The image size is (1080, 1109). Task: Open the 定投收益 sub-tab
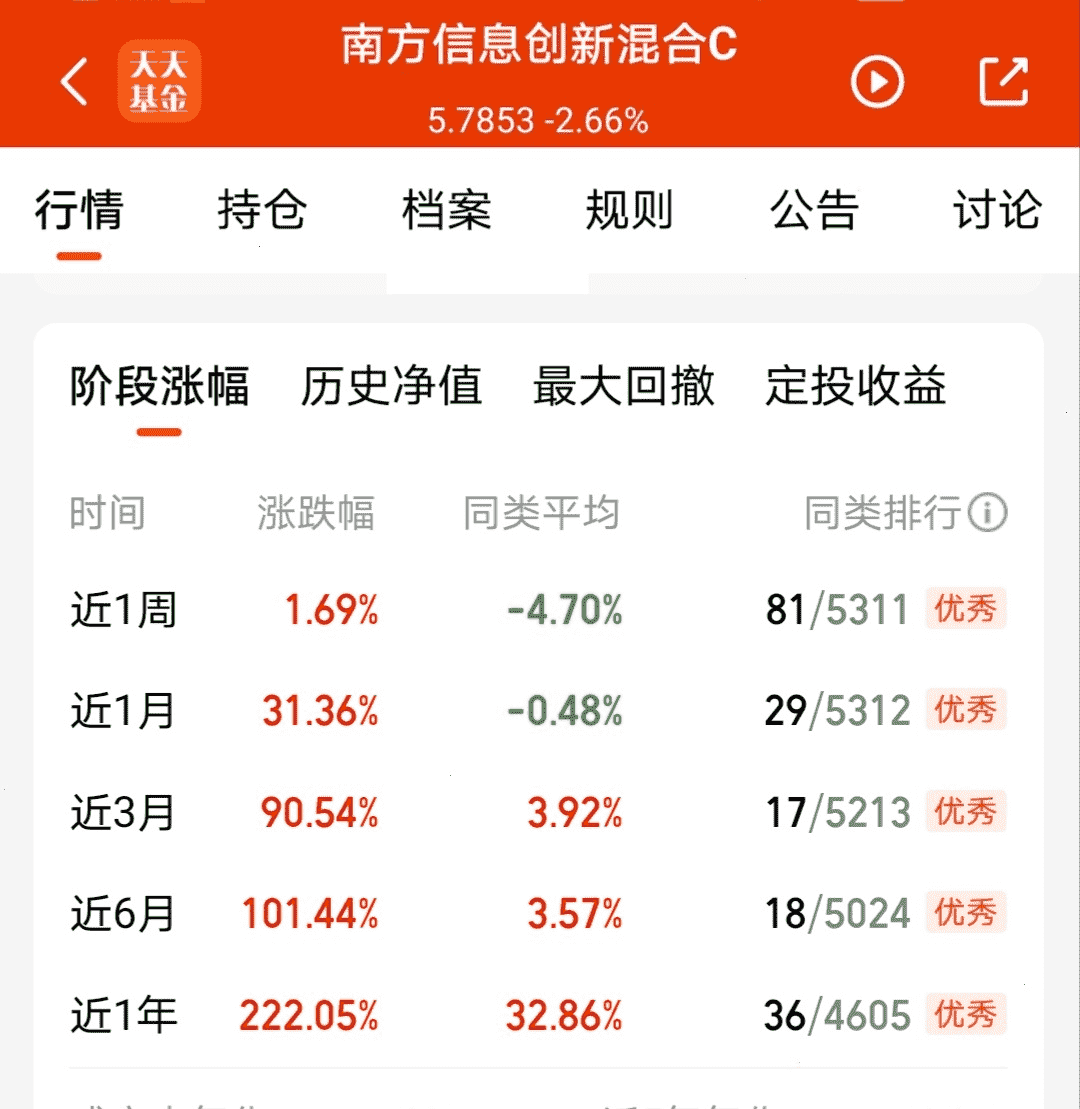855,386
